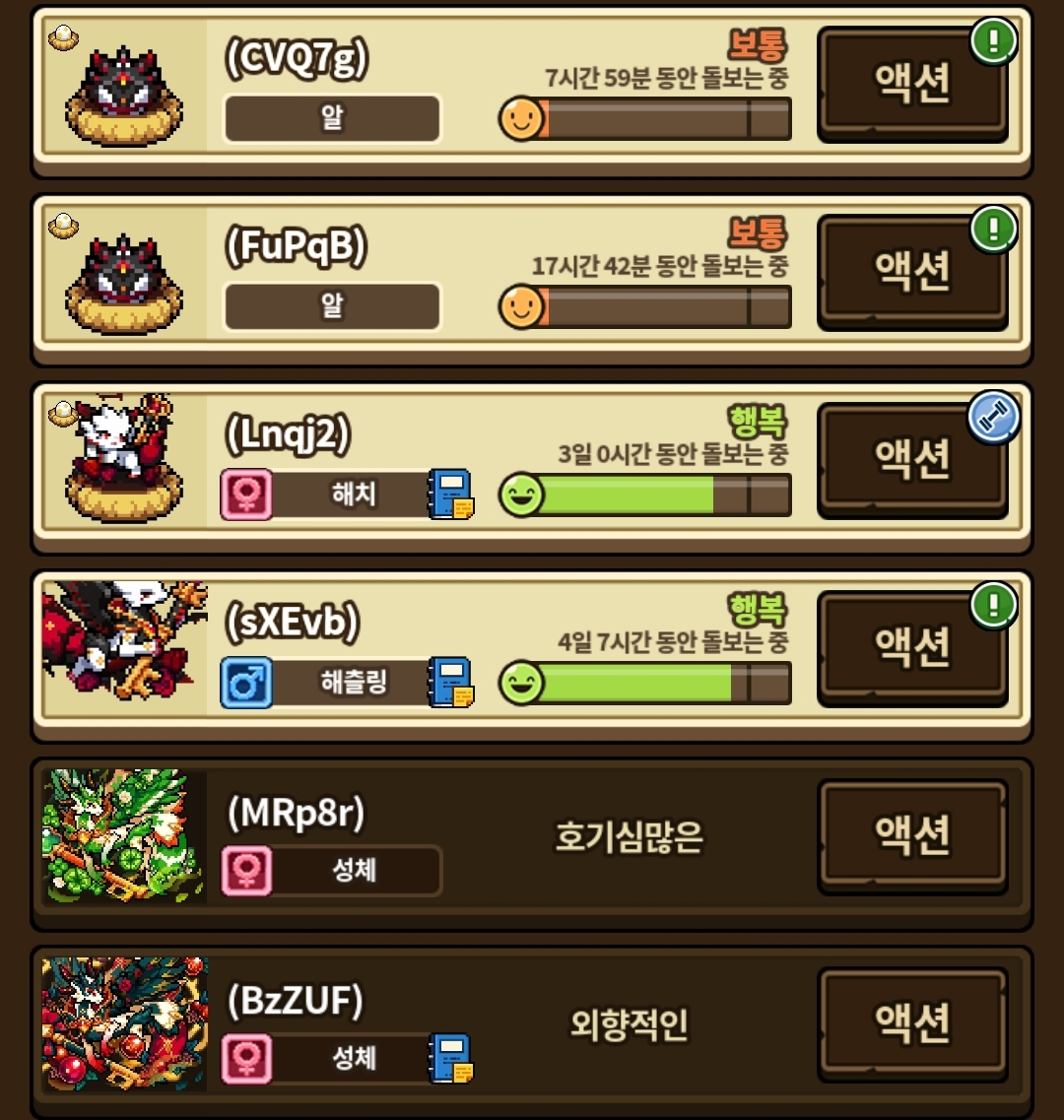Tap the 액션 button for MRp8r
This screenshot has height=1120, width=1064.
click(x=912, y=836)
